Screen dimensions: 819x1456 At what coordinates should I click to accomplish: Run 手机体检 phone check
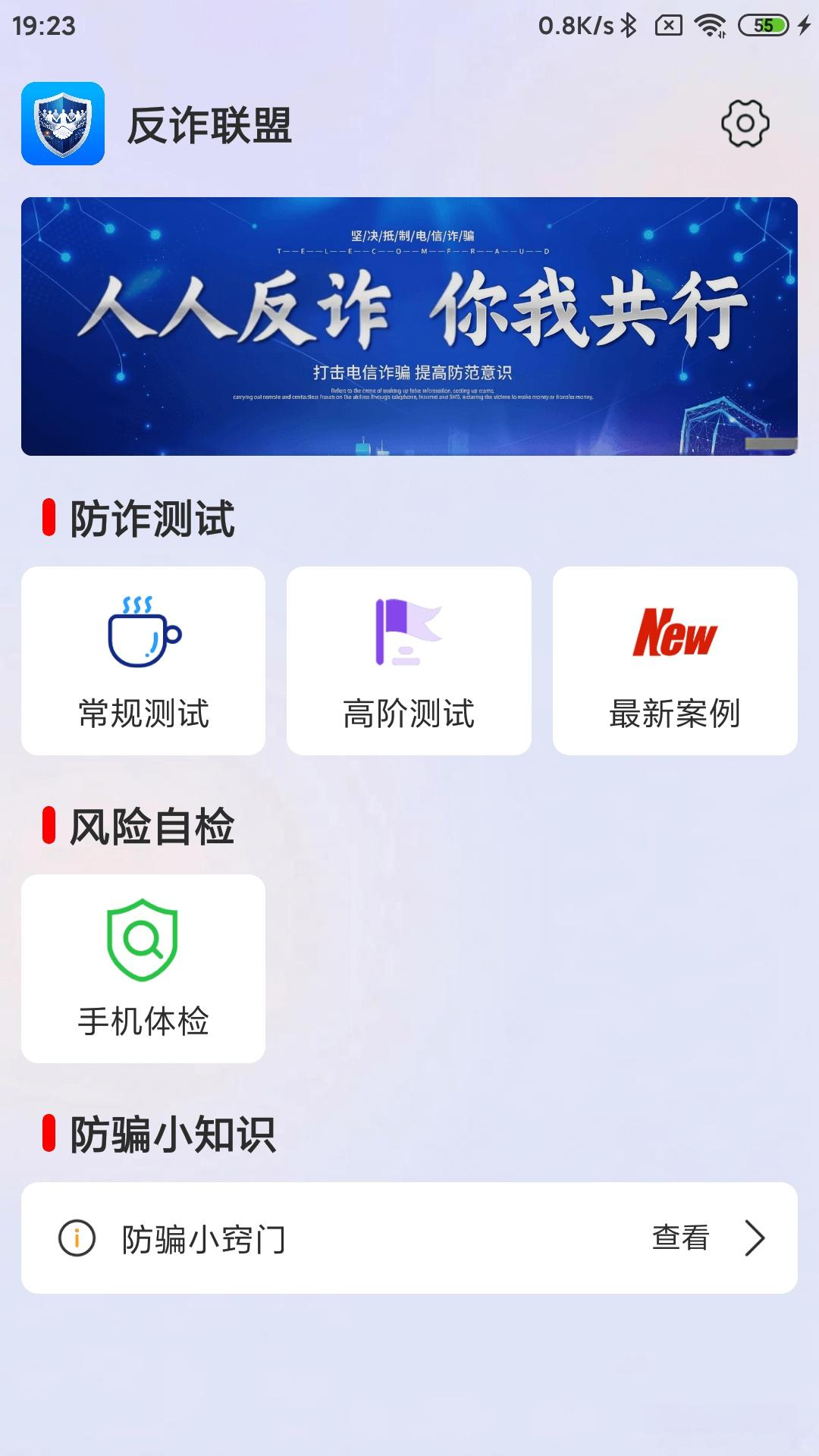[x=143, y=968]
